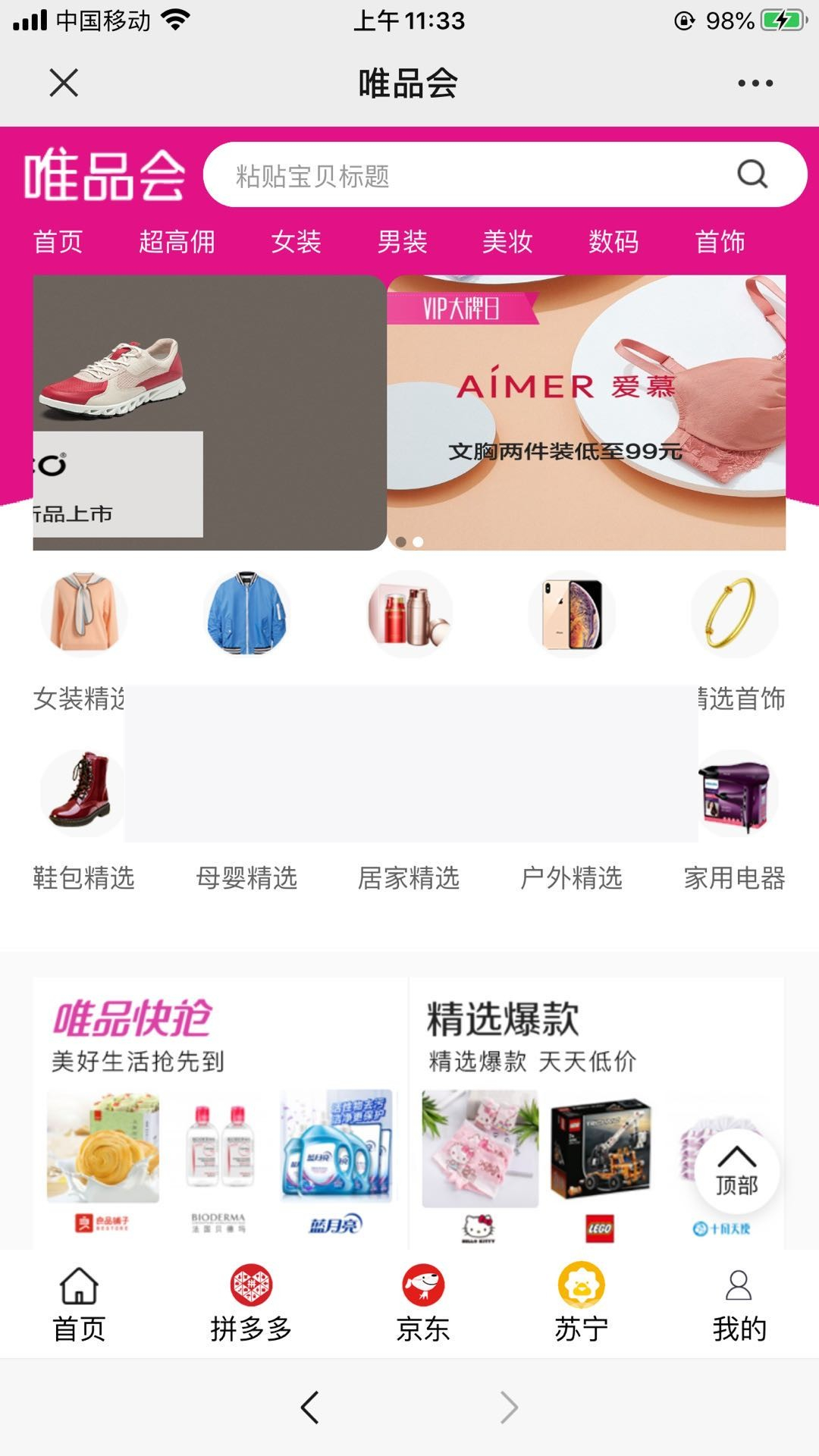Screen dimensions: 819x1456
Task: Select the second carousel indicator dot
Action: click(x=418, y=541)
